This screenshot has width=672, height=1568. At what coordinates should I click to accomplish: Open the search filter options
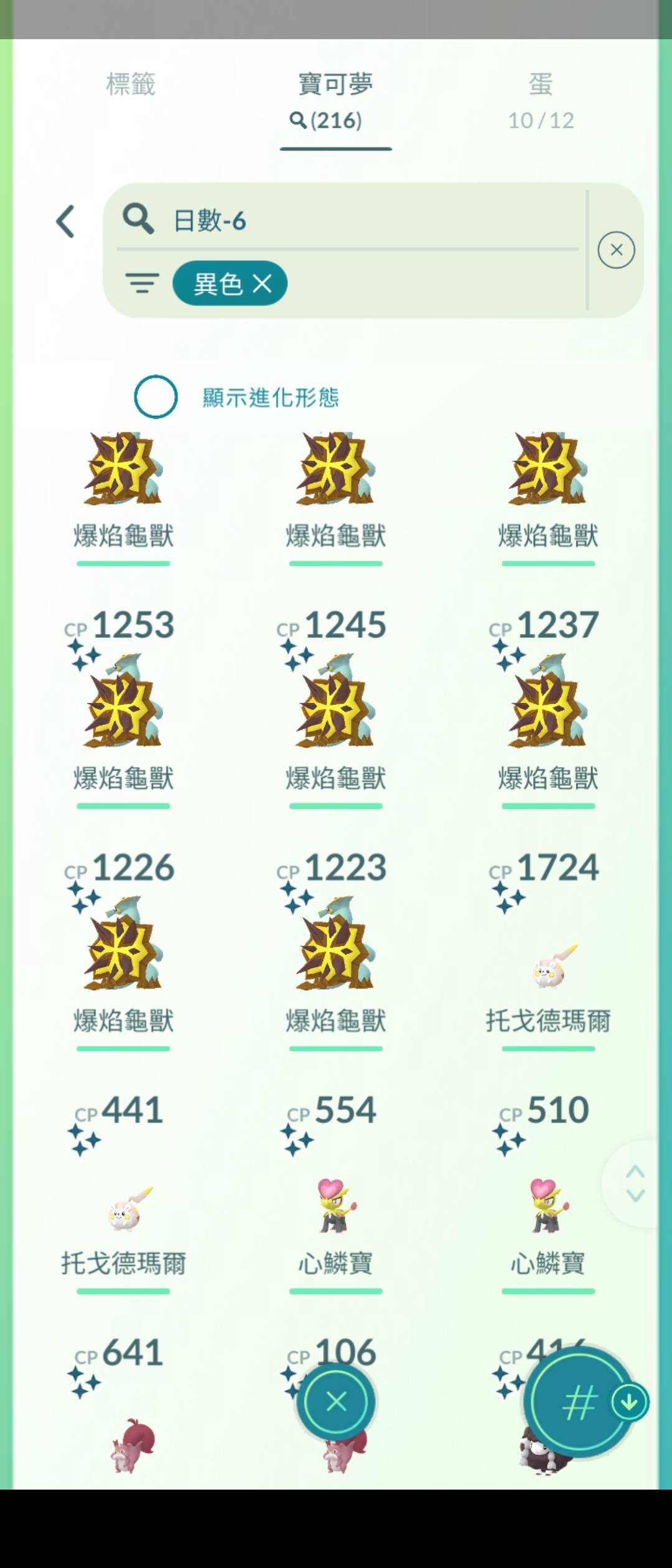point(142,284)
